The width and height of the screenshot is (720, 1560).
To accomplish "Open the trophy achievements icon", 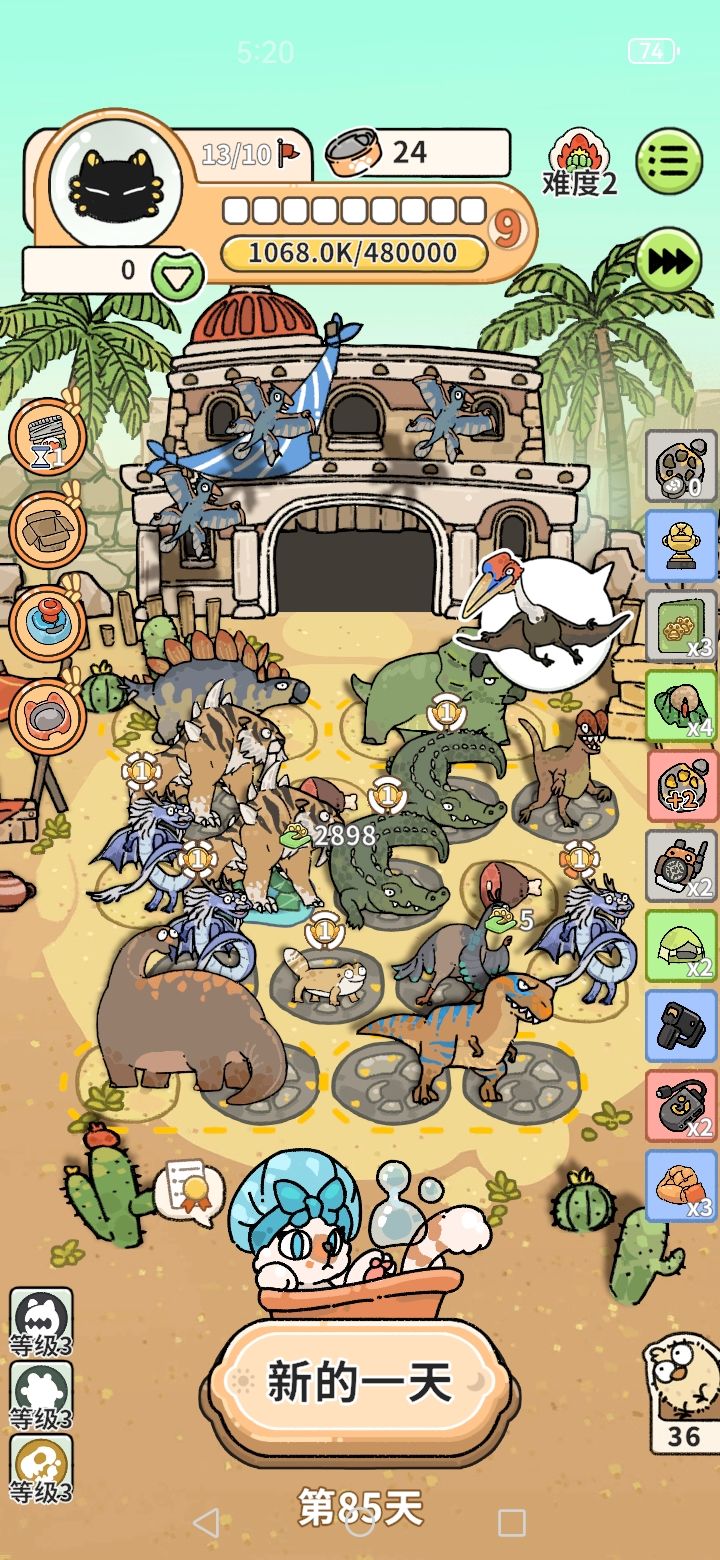I will point(682,546).
